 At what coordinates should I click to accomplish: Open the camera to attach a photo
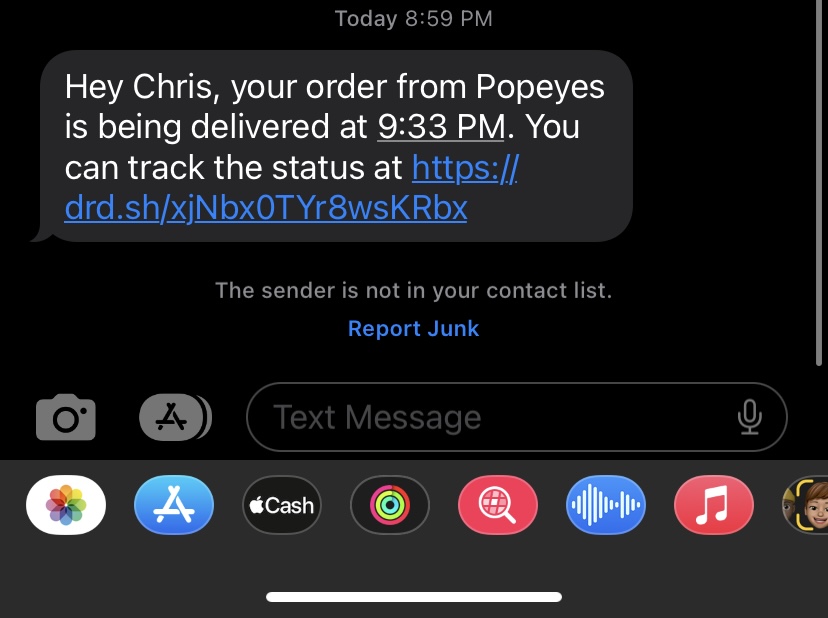click(x=66, y=418)
